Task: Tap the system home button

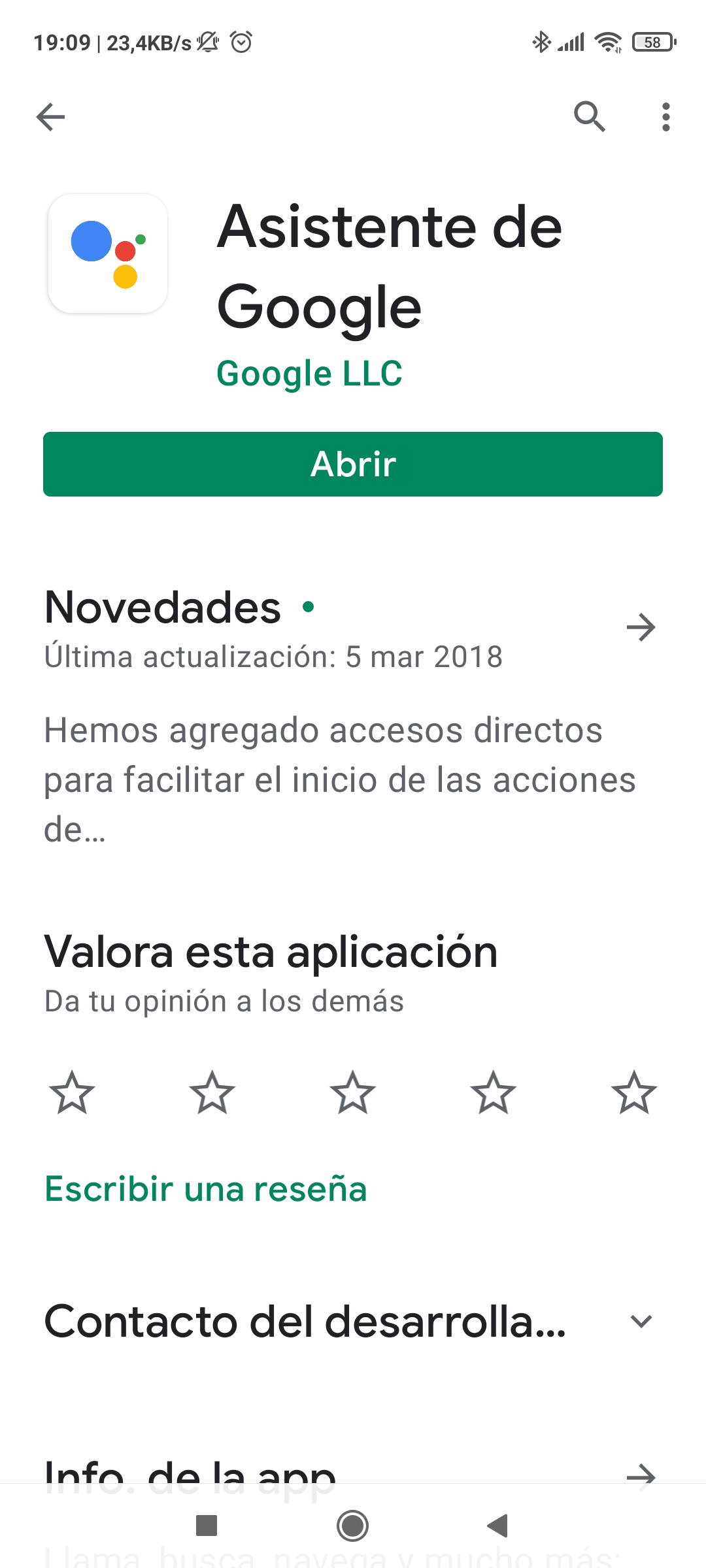Action: pos(353,1526)
